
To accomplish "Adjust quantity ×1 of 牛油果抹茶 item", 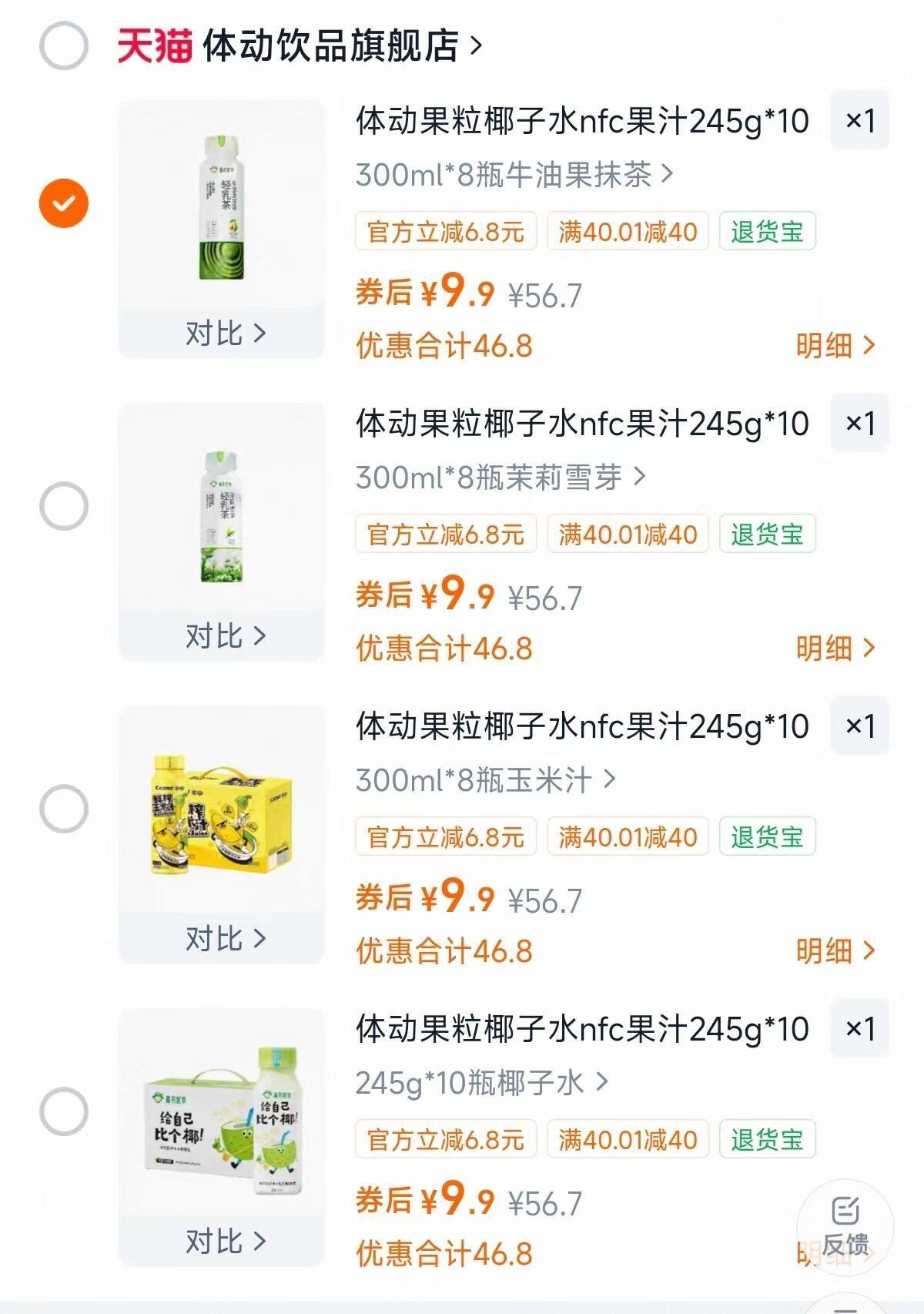I will pos(859,121).
